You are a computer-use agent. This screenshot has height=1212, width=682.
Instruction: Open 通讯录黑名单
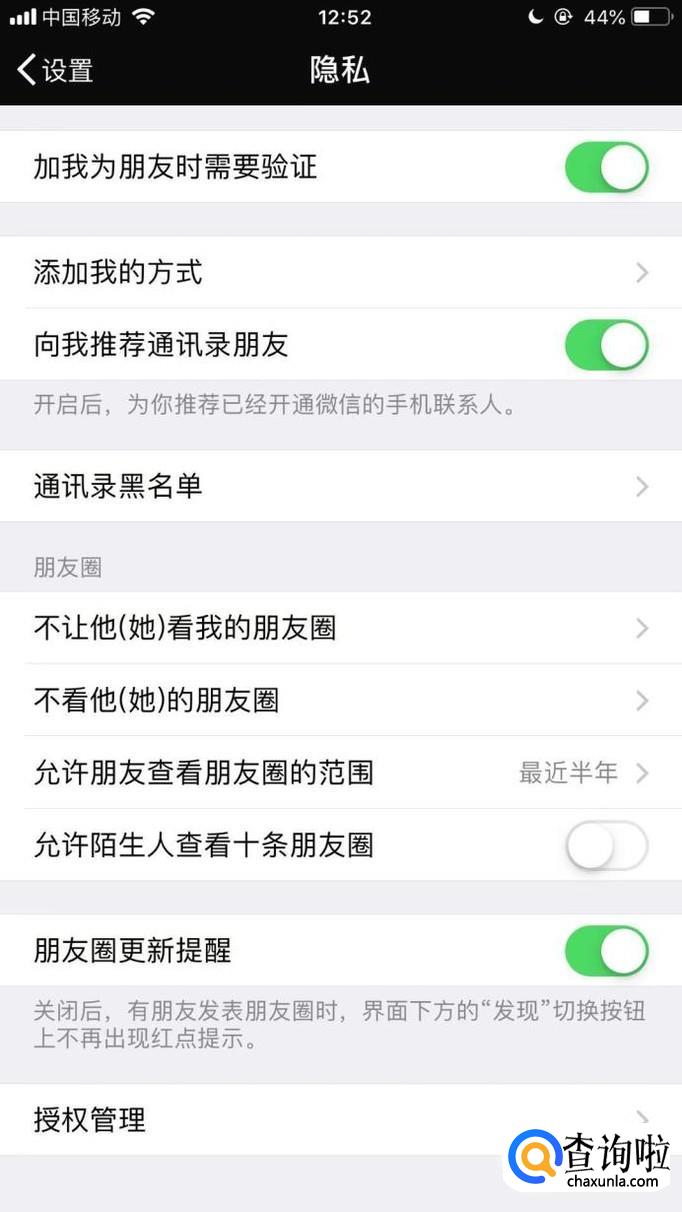click(x=340, y=486)
